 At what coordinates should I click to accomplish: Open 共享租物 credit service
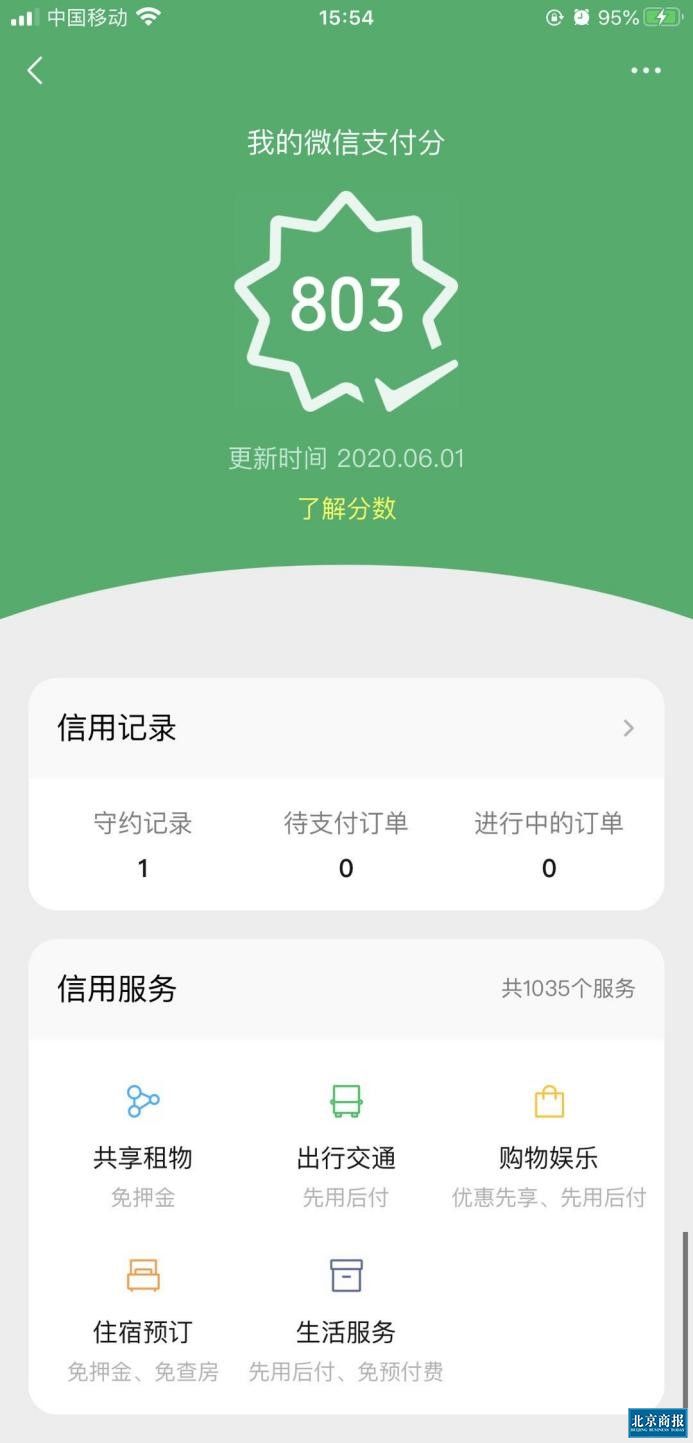pyautogui.click(x=143, y=1147)
